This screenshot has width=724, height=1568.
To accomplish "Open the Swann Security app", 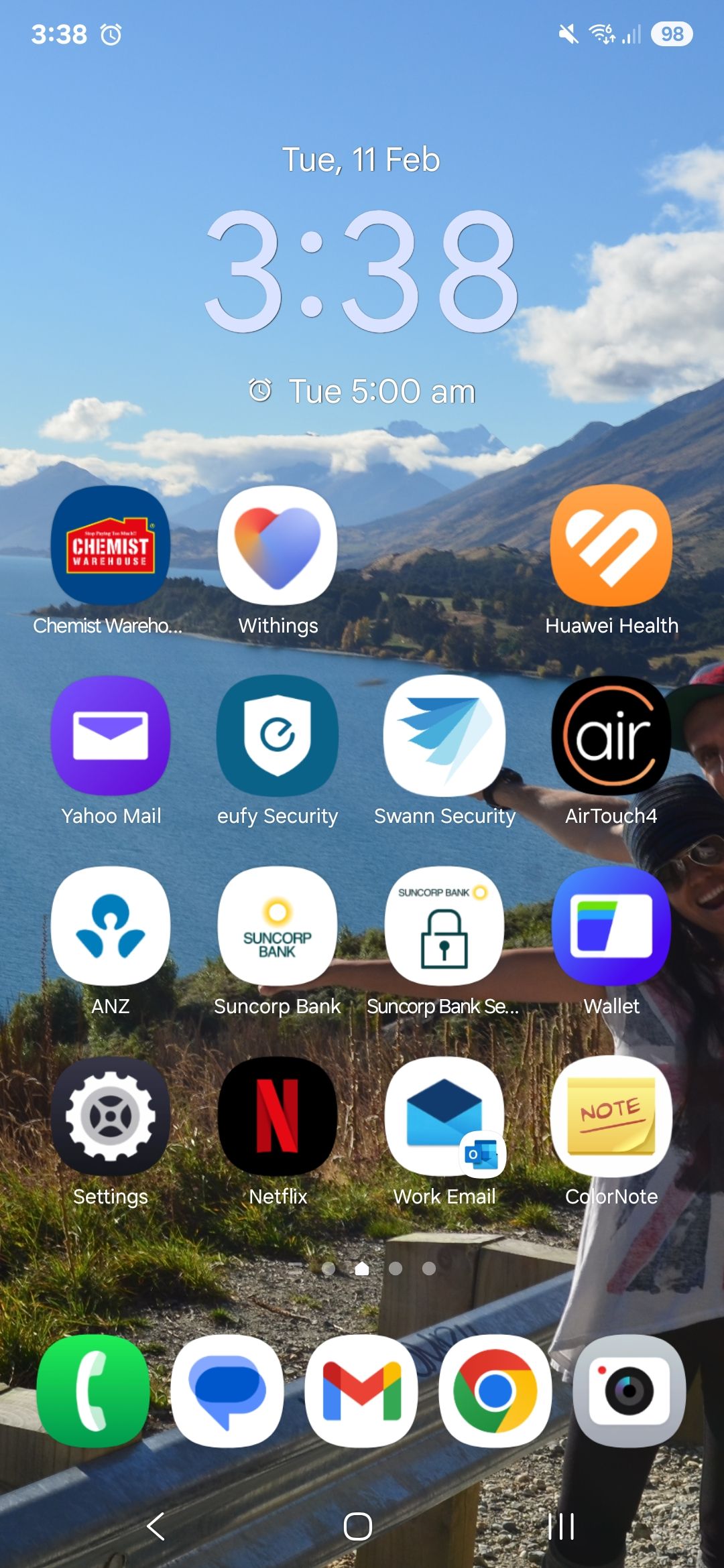I will click(445, 737).
